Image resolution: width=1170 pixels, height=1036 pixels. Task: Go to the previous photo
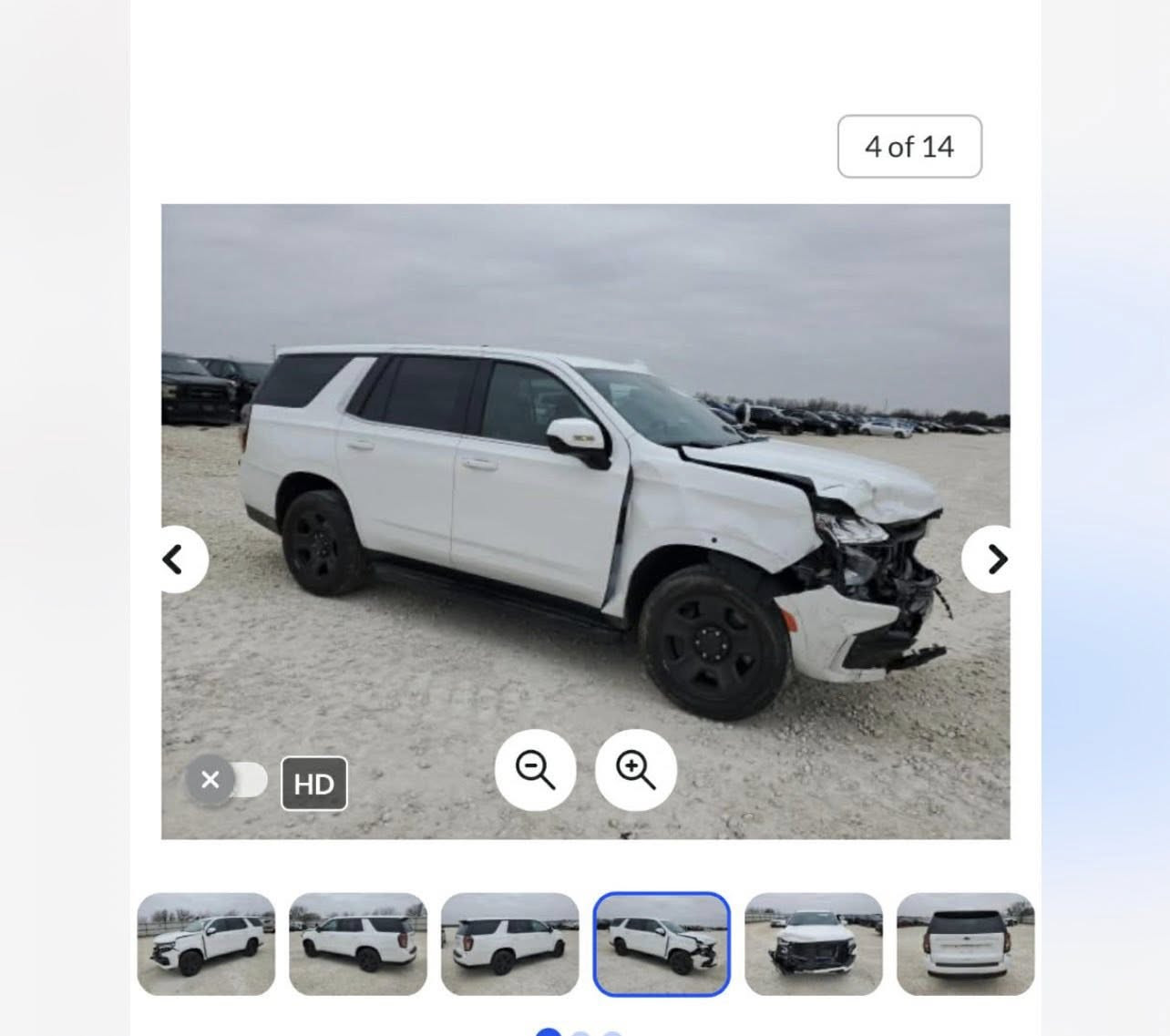pos(176,559)
